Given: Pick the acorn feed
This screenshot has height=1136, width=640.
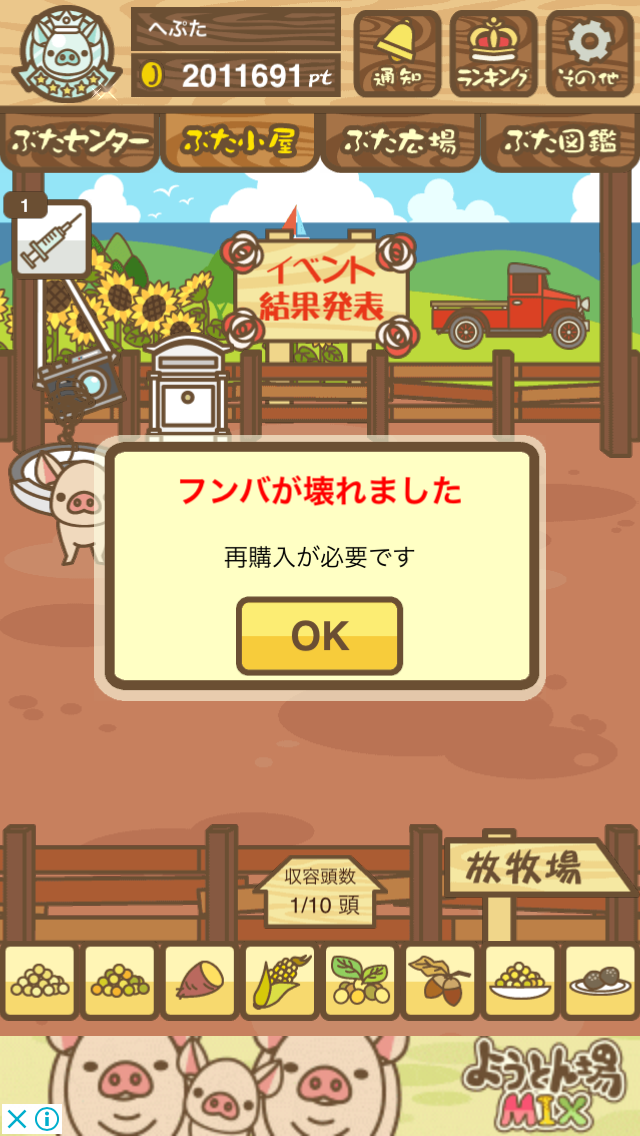Looking at the screenshot, I should click(x=440, y=981).
